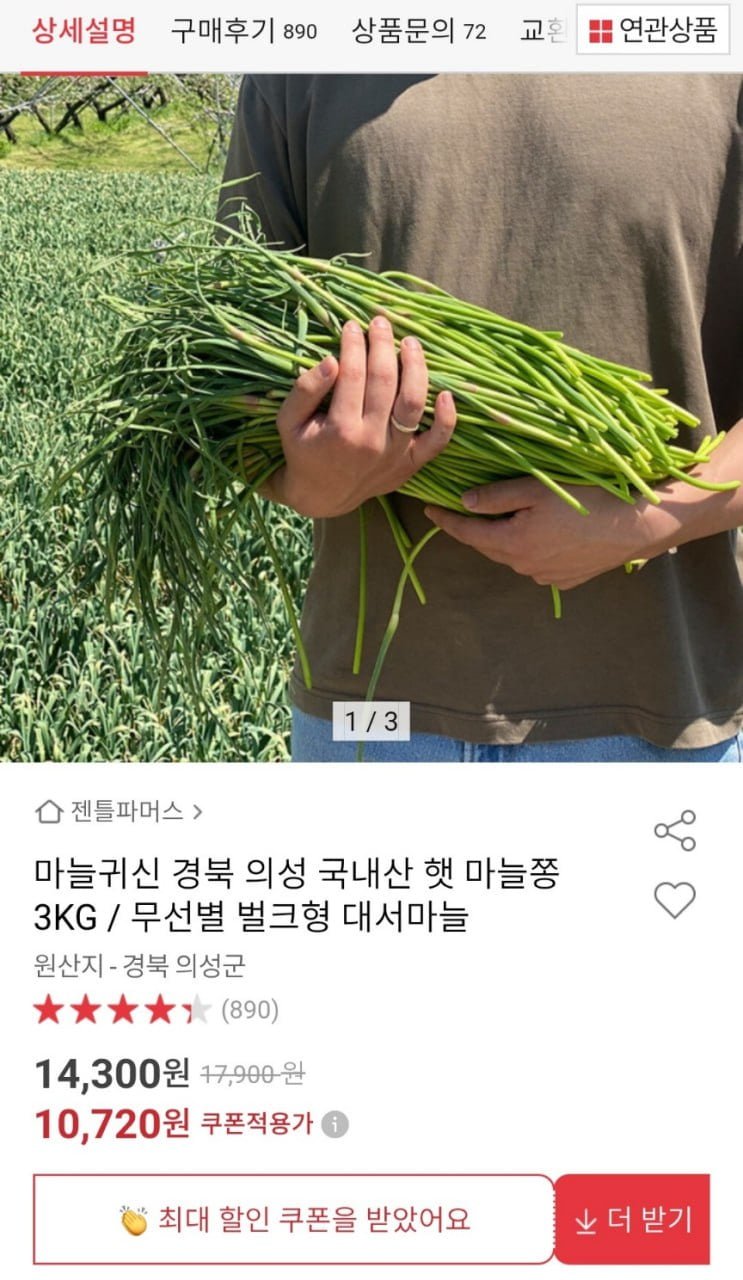This screenshot has height=1280, width=743.
Task: Add product to wishlist with heart
Action: (674, 901)
